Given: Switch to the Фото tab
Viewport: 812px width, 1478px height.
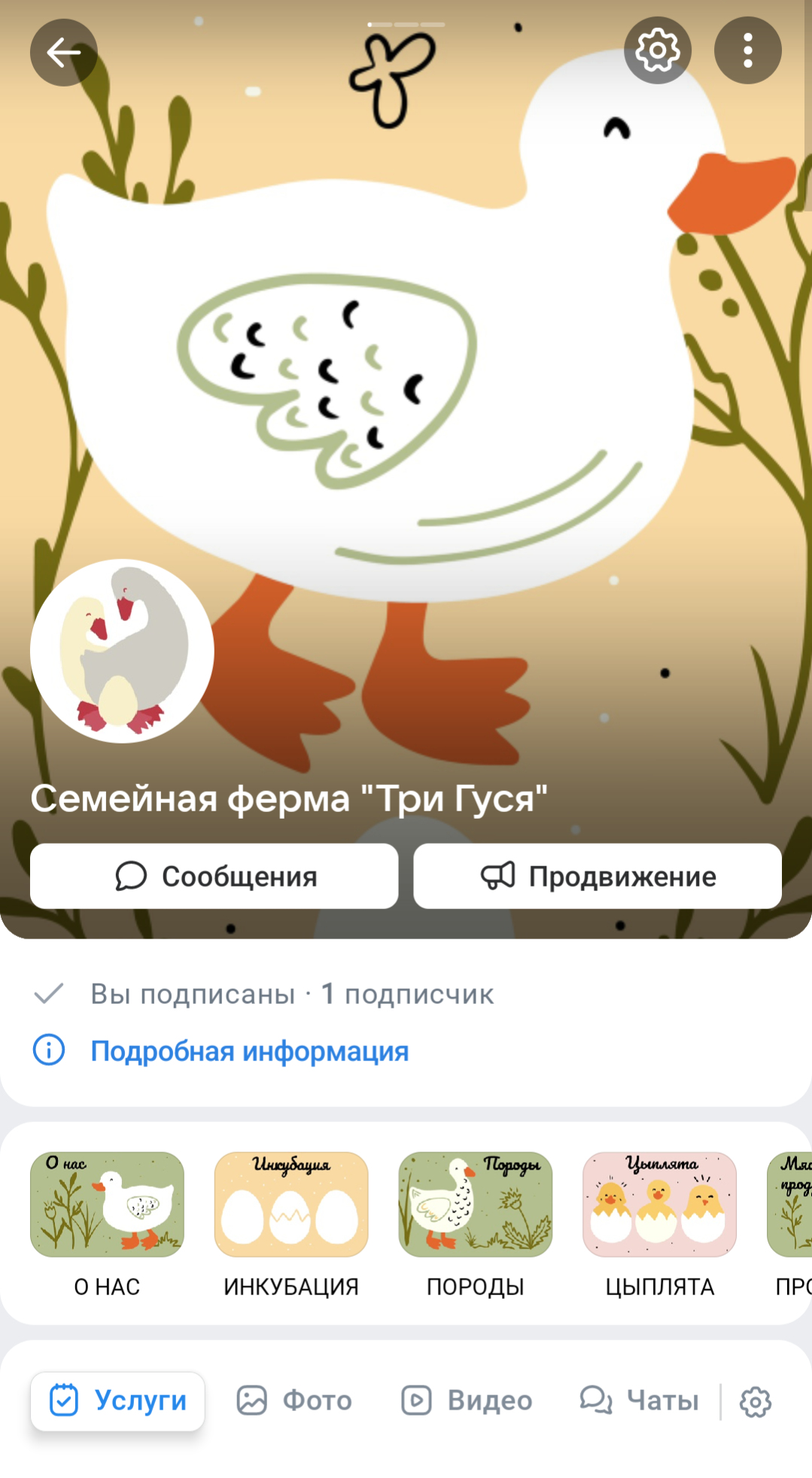Looking at the screenshot, I should (294, 1400).
